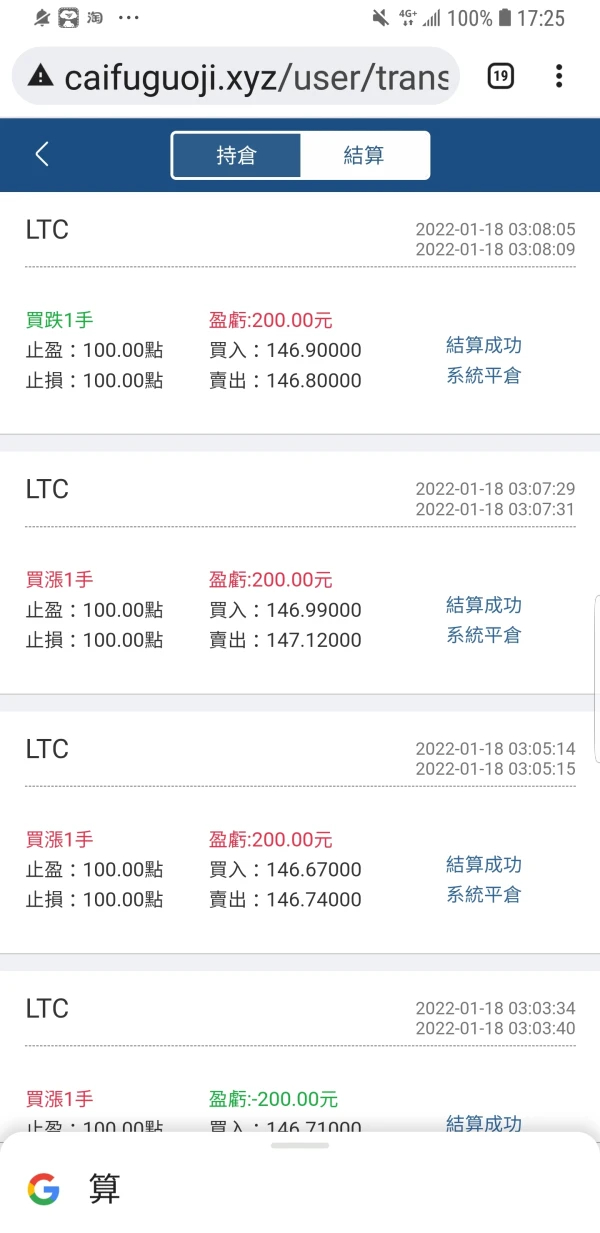600x1233 pixels.
Task: Go back using the header arrow
Action: point(42,154)
